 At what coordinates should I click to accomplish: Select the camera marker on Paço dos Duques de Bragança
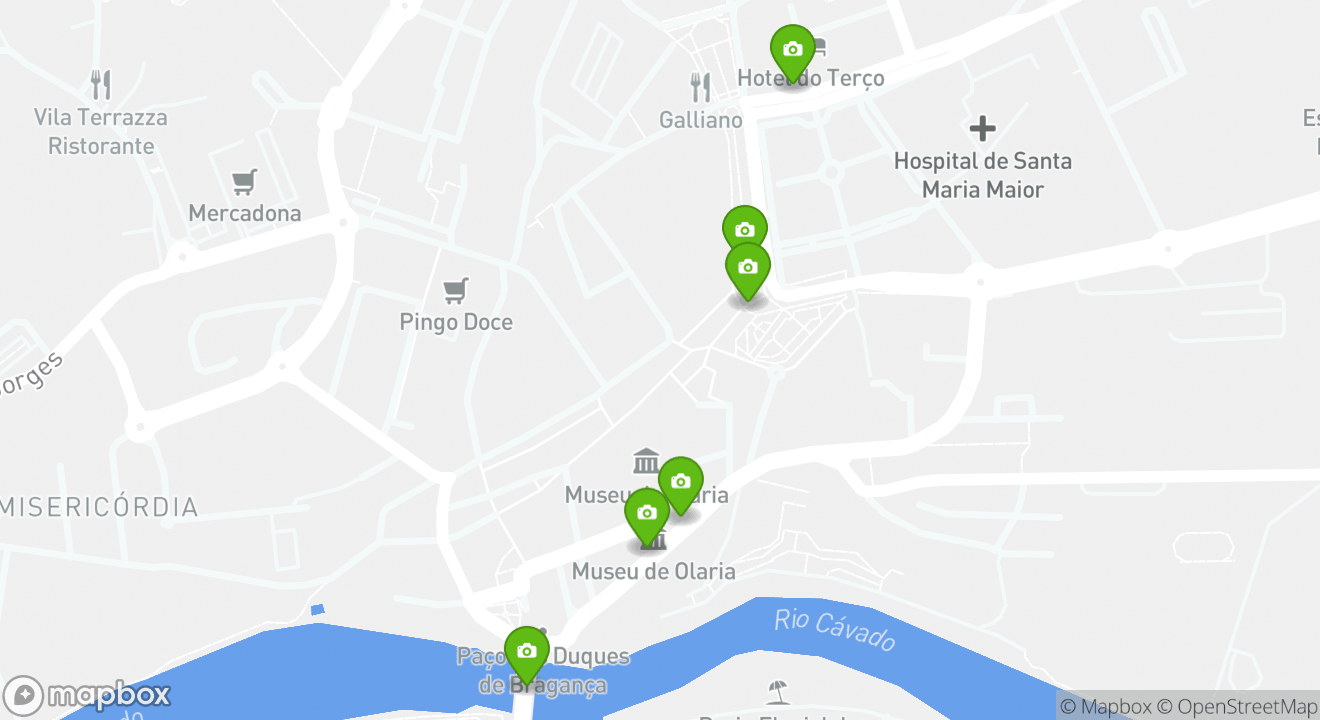tap(526, 651)
